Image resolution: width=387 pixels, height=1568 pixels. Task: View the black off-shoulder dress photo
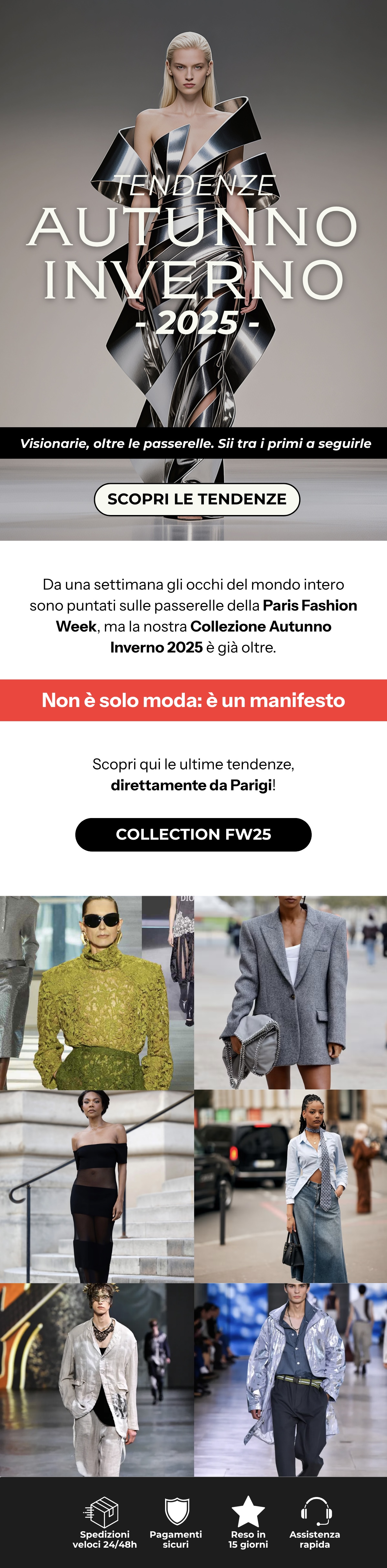96,1186
